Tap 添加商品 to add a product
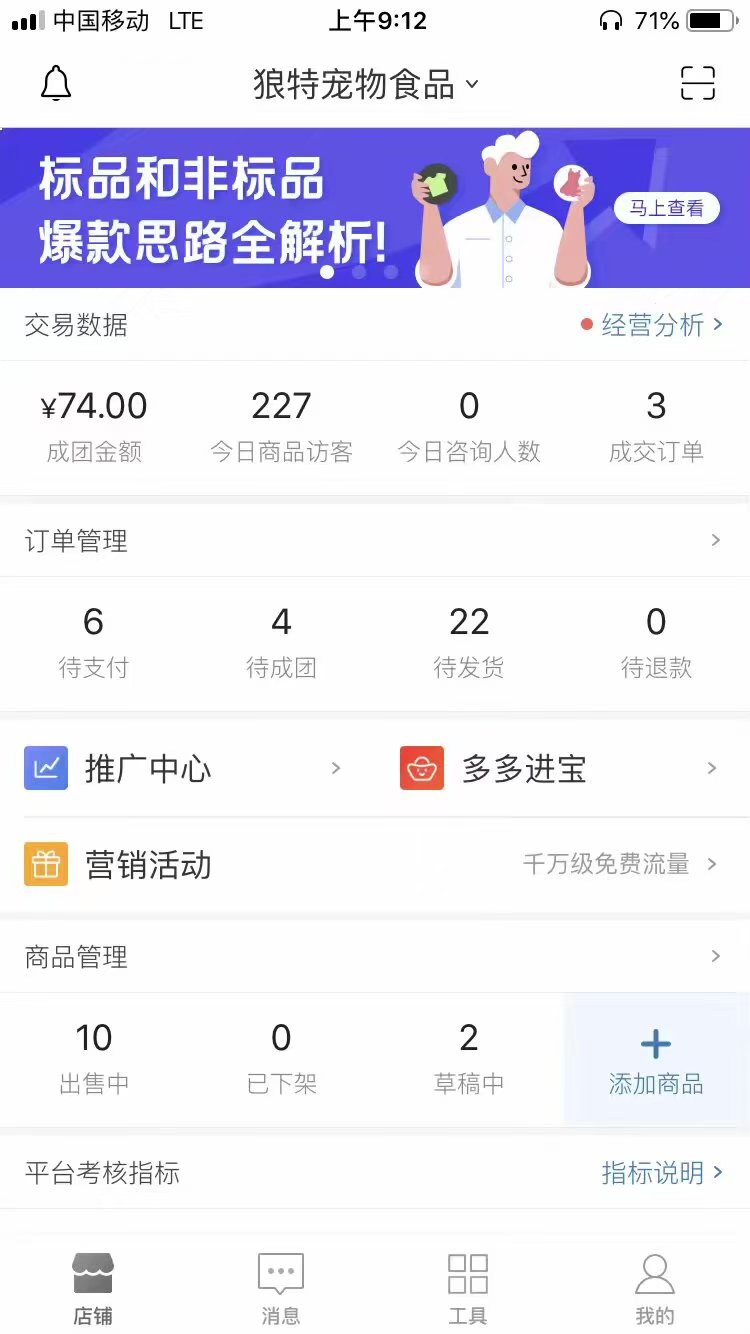Viewport: 750px width, 1334px height. point(656,1060)
